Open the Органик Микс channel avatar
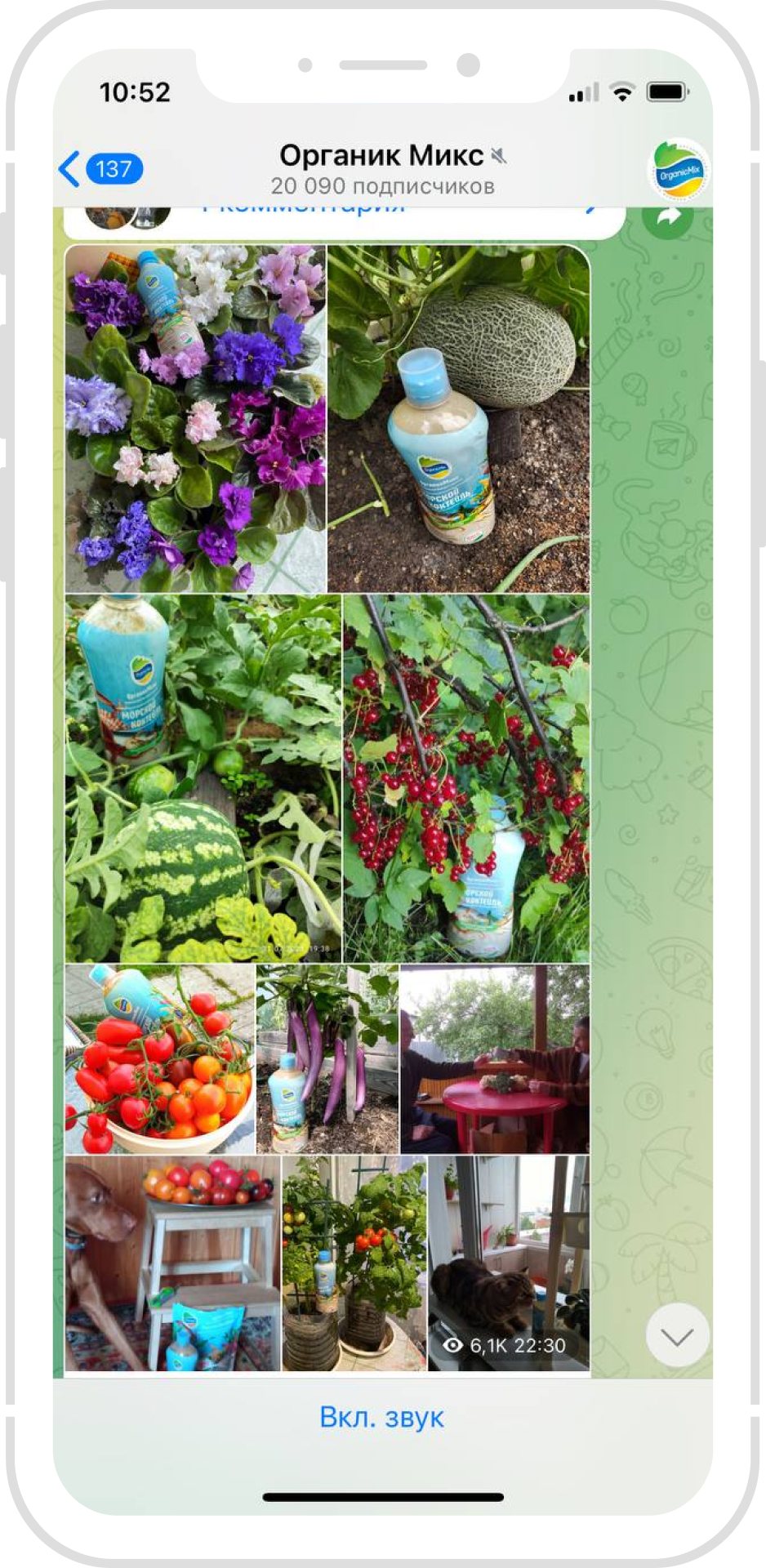The width and height of the screenshot is (766, 1568). (x=679, y=170)
